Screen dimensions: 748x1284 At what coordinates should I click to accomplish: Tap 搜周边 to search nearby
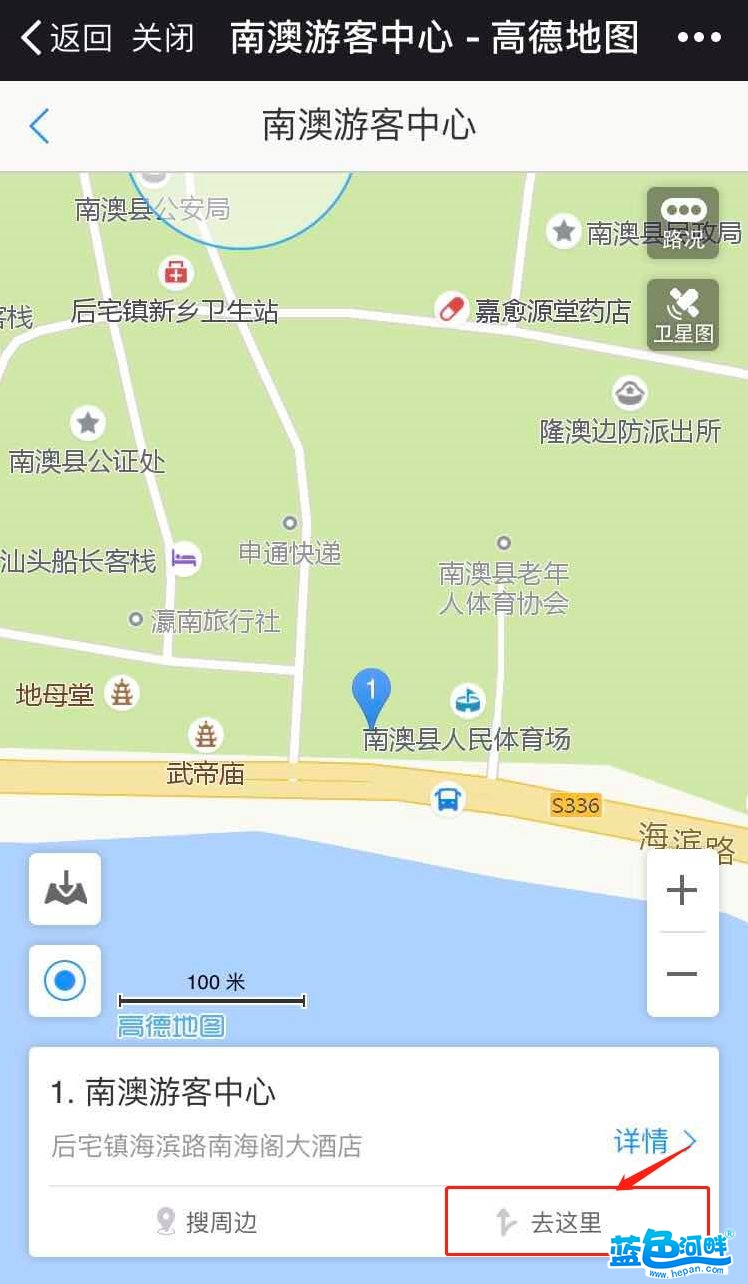(207, 1221)
